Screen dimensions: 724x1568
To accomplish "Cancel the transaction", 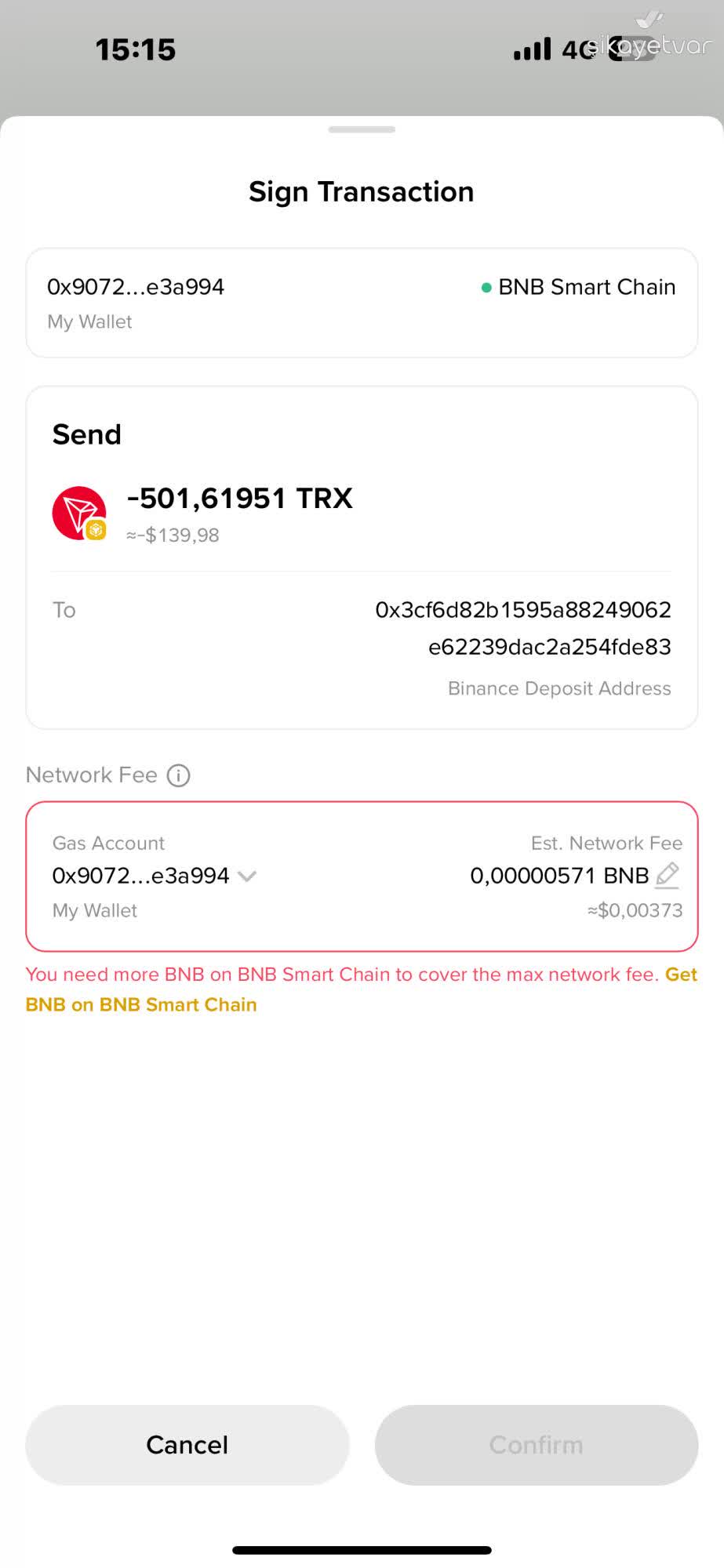I will [x=187, y=1445].
